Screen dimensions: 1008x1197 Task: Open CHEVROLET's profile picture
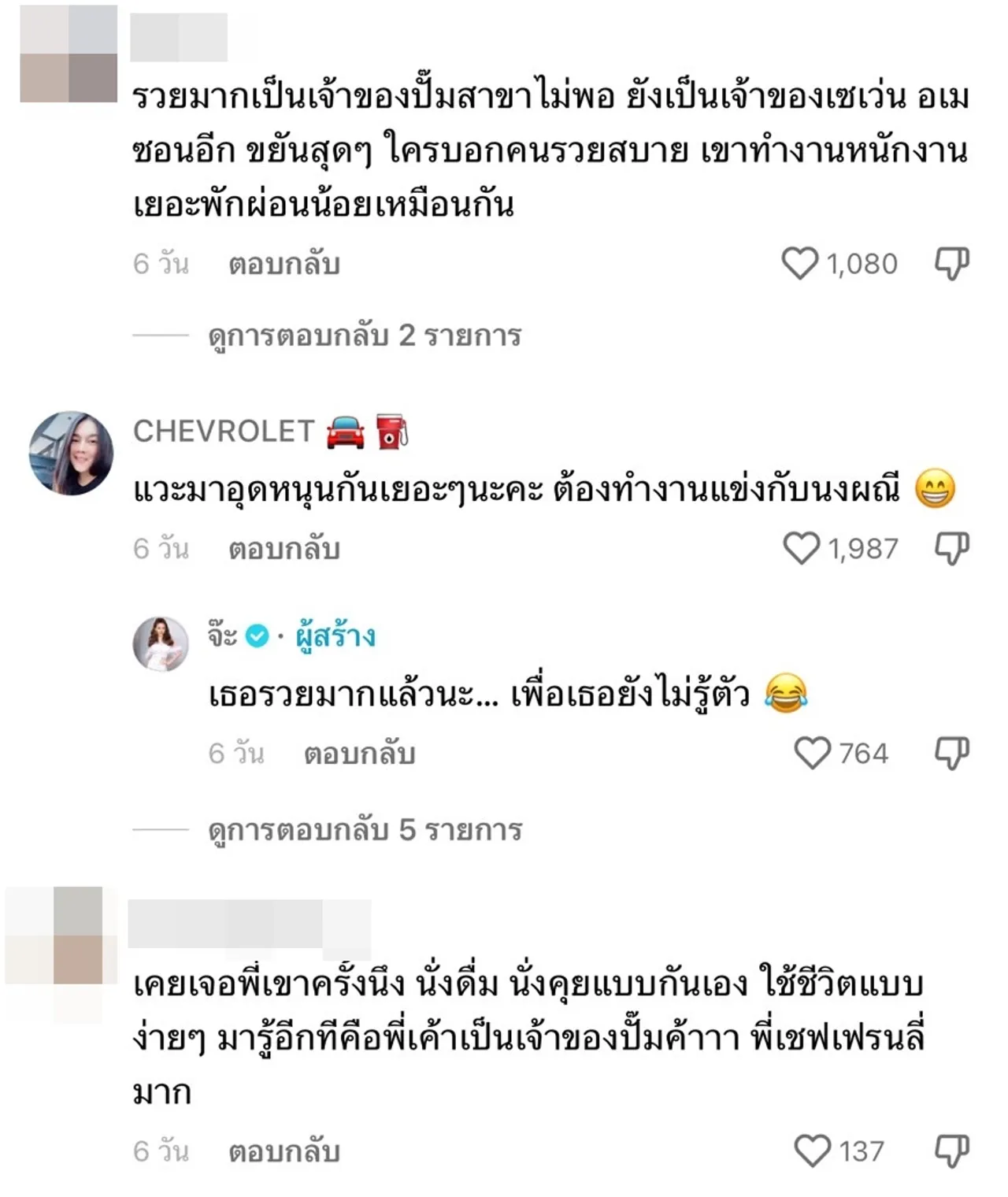tap(71, 453)
